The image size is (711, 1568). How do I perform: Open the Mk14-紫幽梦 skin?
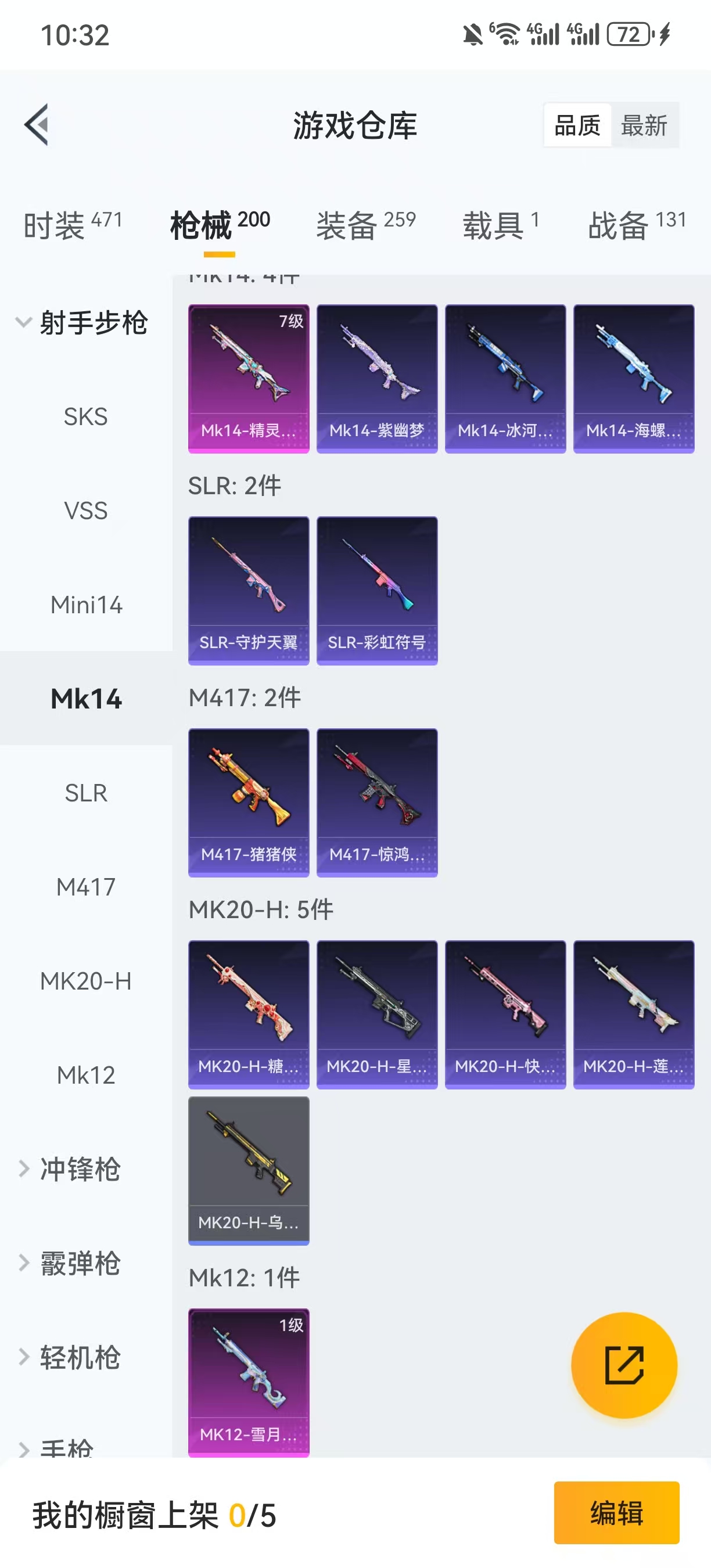377,379
